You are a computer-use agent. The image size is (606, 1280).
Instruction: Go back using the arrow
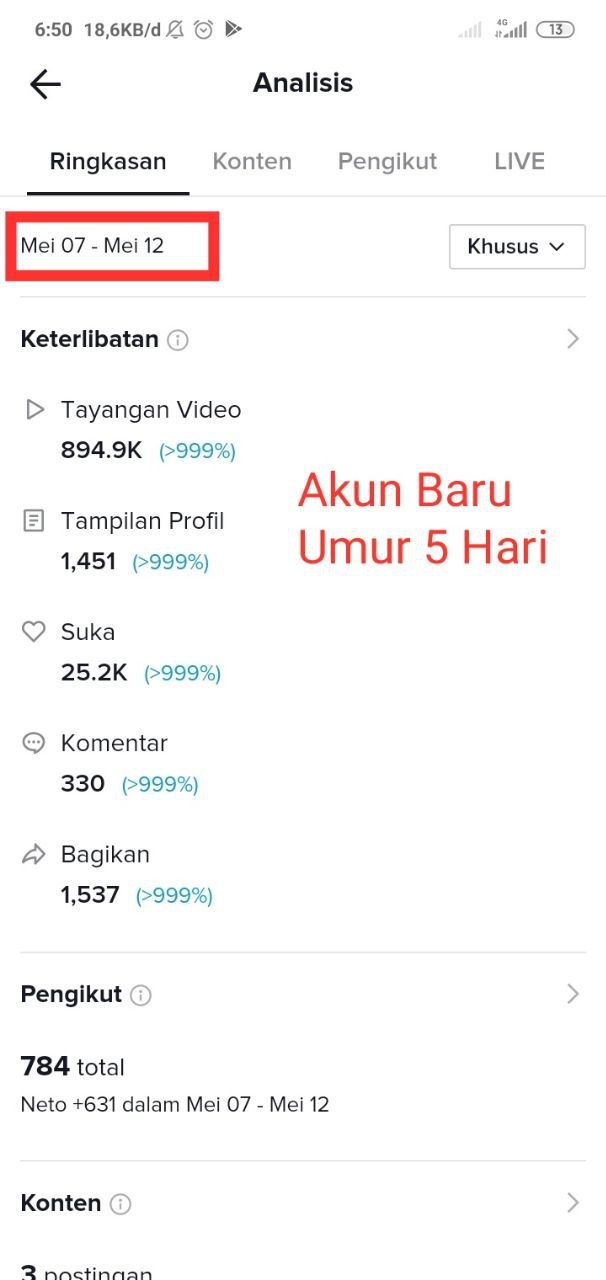point(45,84)
